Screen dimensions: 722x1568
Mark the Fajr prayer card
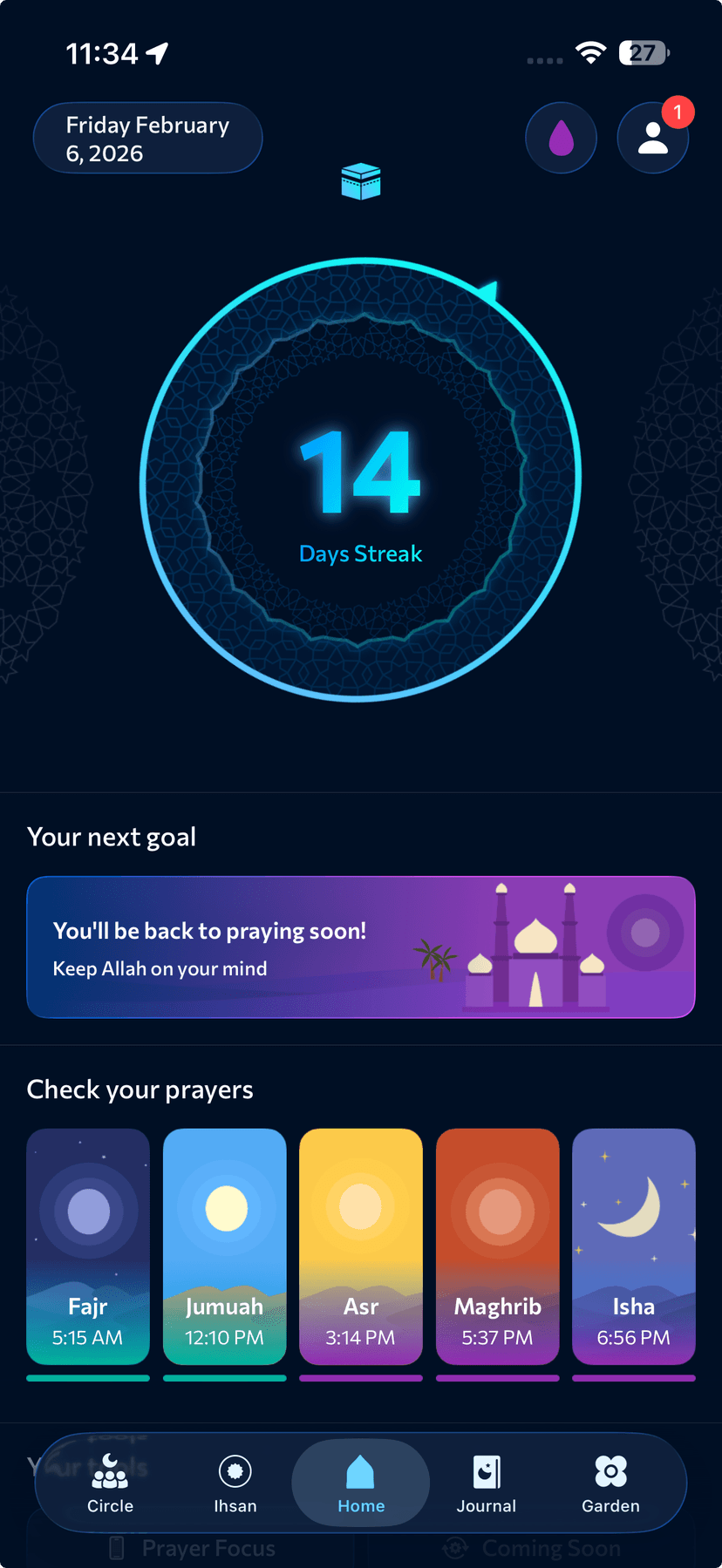(x=87, y=1246)
